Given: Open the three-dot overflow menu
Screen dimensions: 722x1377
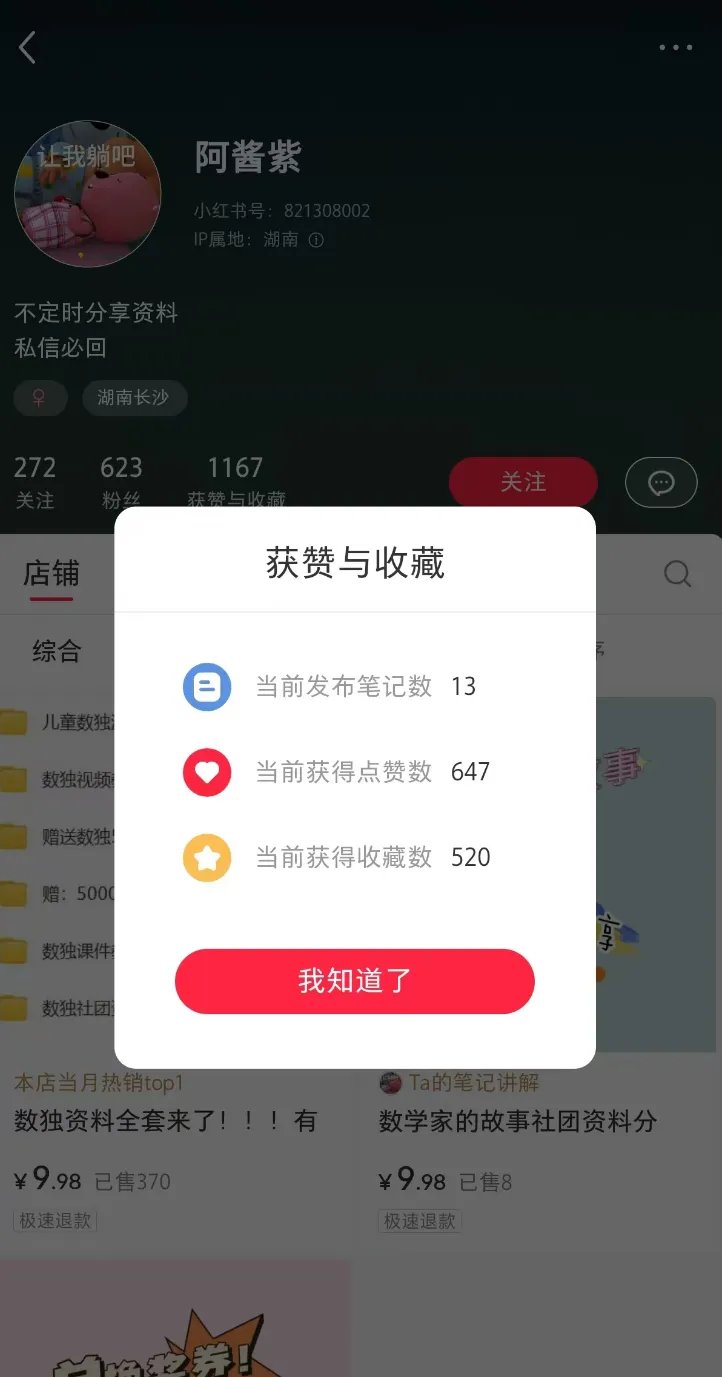Looking at the screenshot, I should 675,47.
